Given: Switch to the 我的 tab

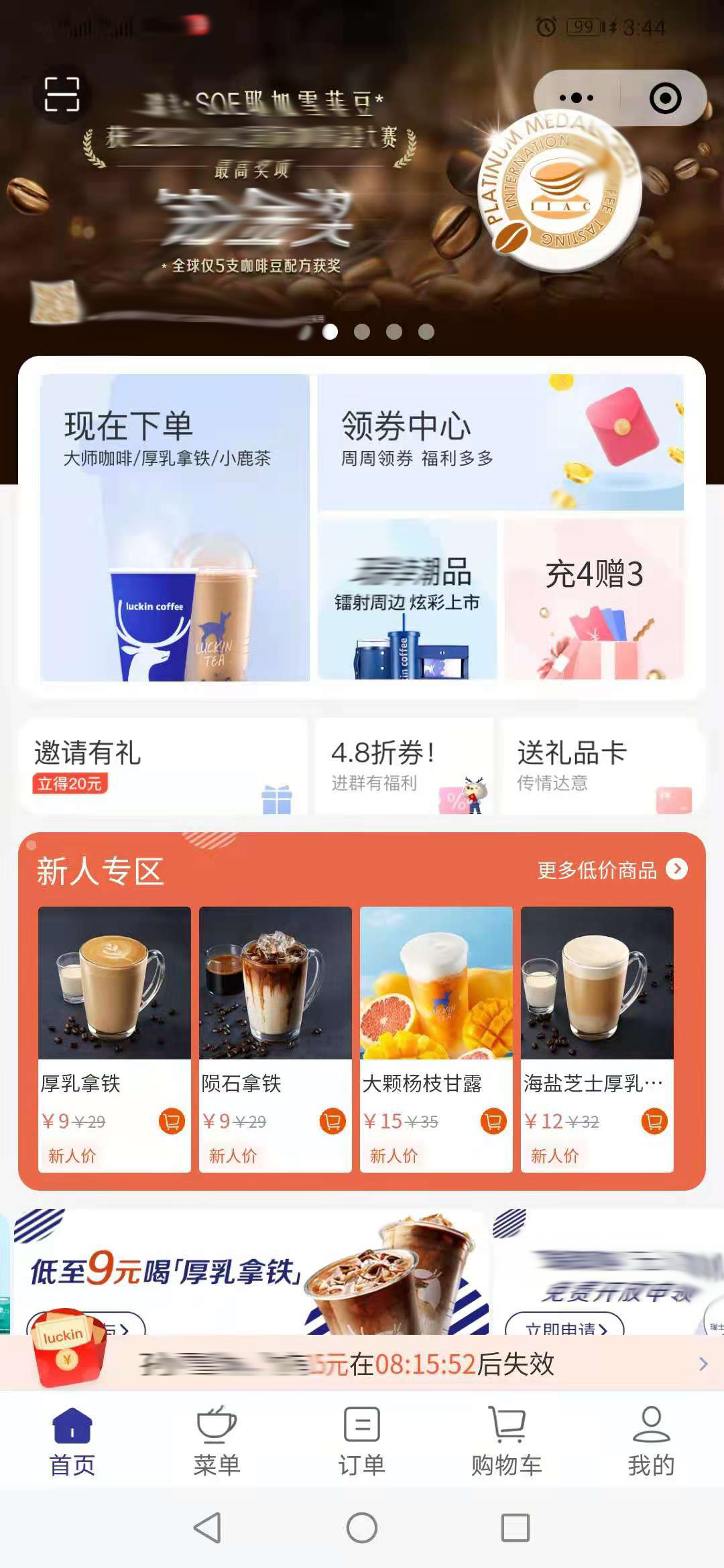Looking at the screenshot, I should (x=651, y=1439).
